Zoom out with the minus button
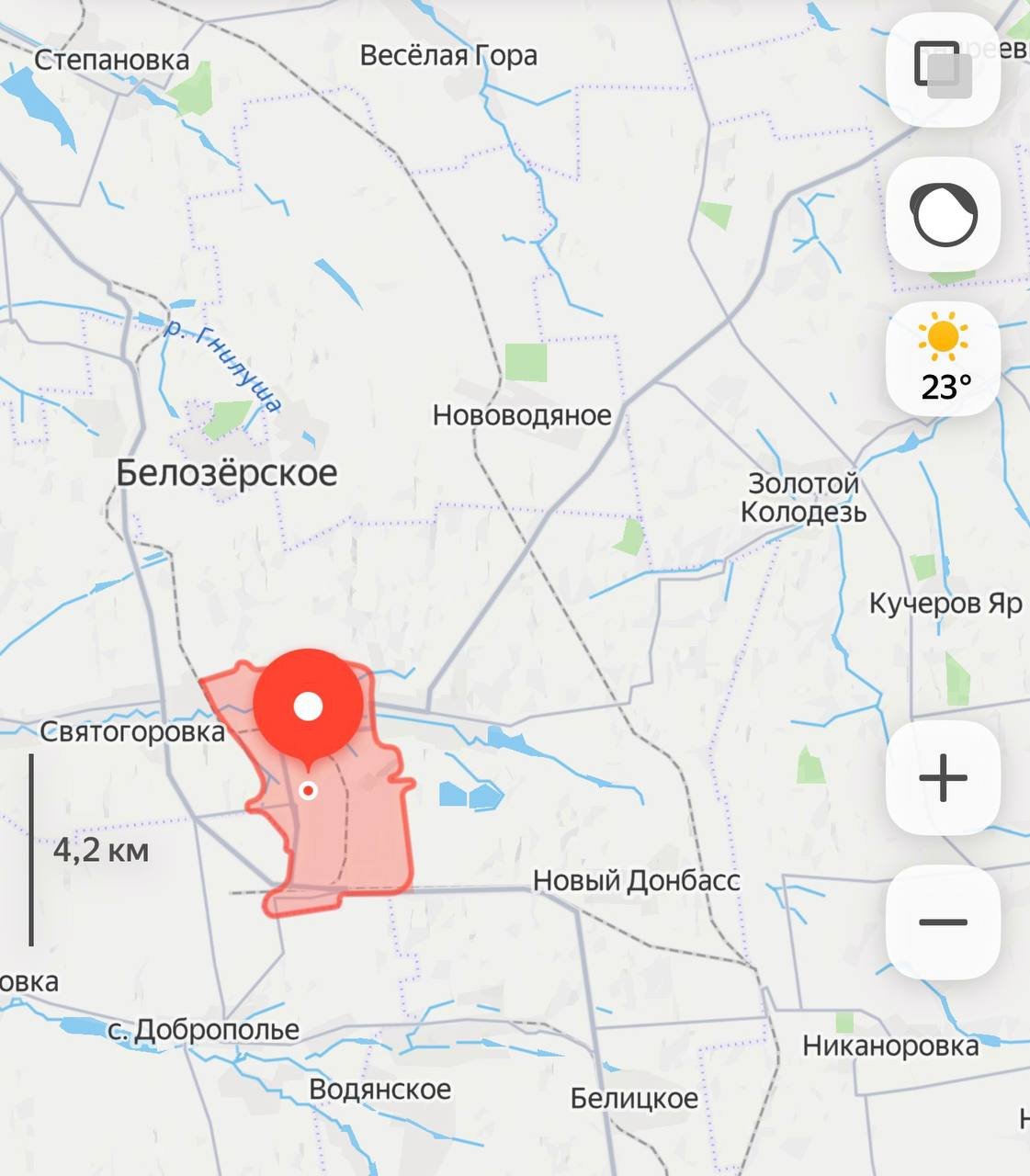This screenshot has height=1176, width=1030. 943,922
